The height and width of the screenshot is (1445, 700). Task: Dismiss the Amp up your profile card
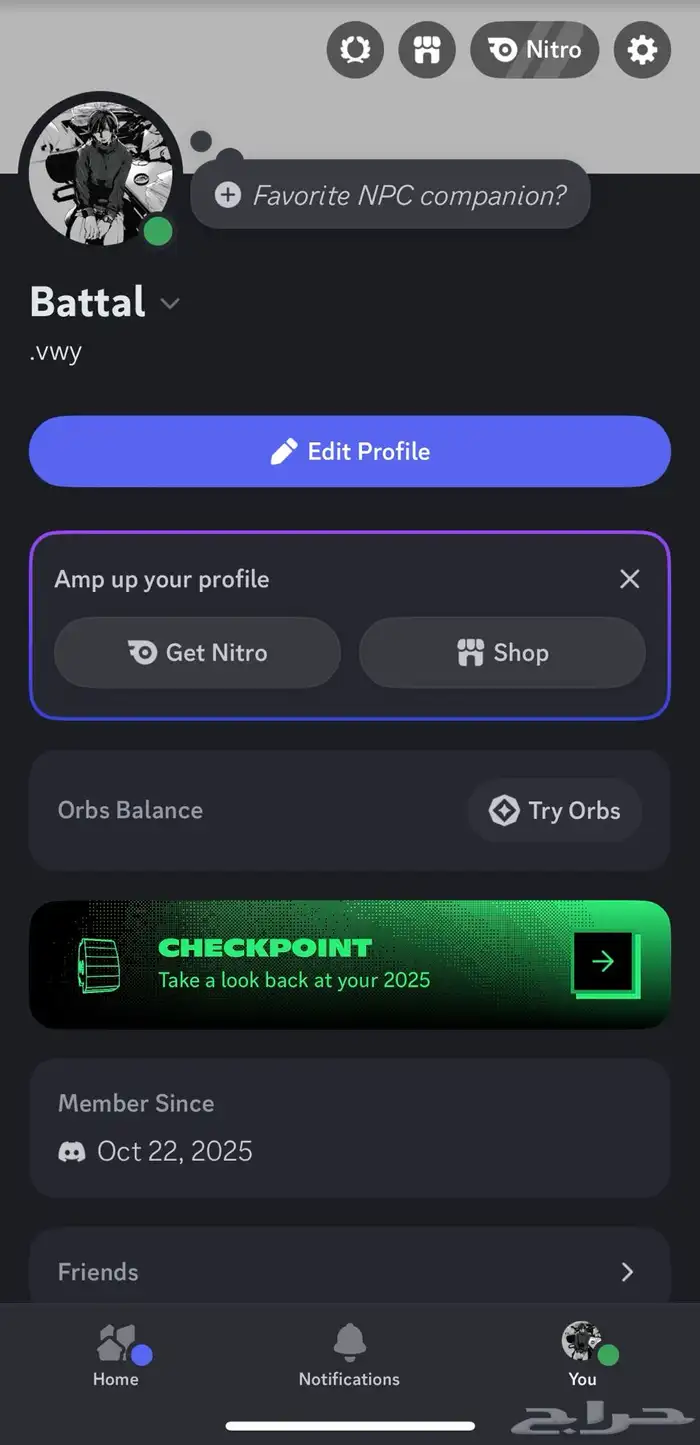[x=629, y=579]
